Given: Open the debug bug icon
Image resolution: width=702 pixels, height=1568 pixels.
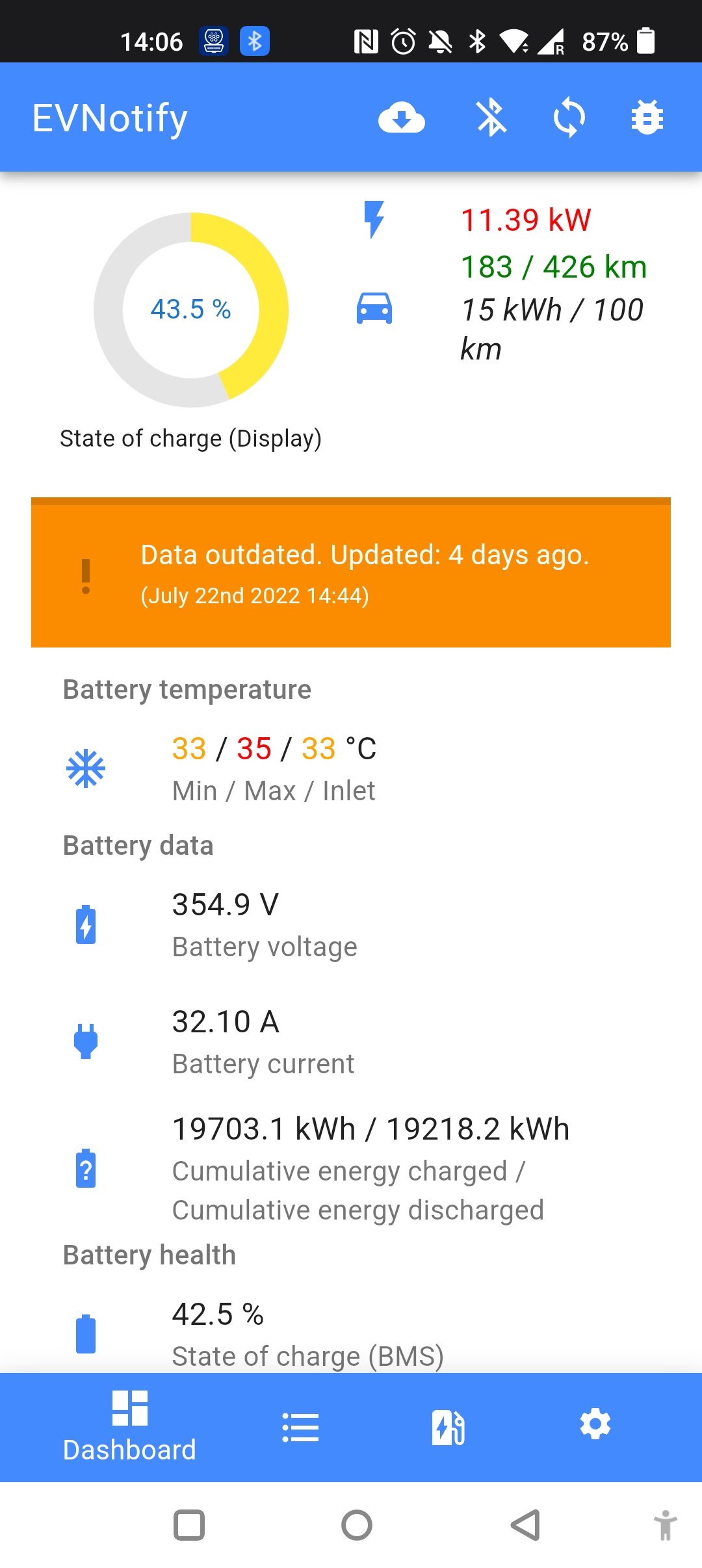Looking at the screenshot, I should pyautogui.click(x=647, y=118).
